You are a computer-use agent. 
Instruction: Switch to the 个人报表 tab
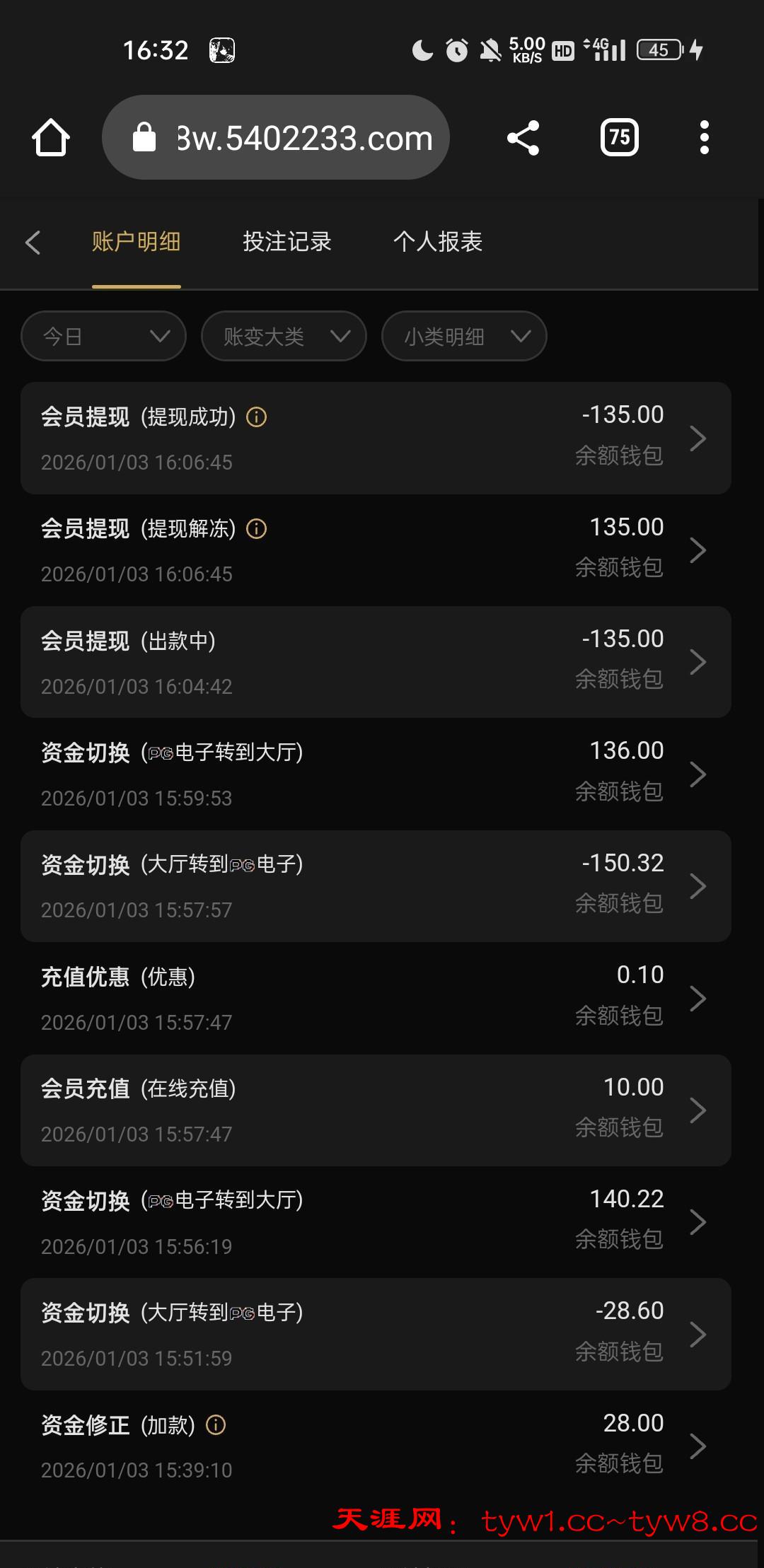point(437,243)
